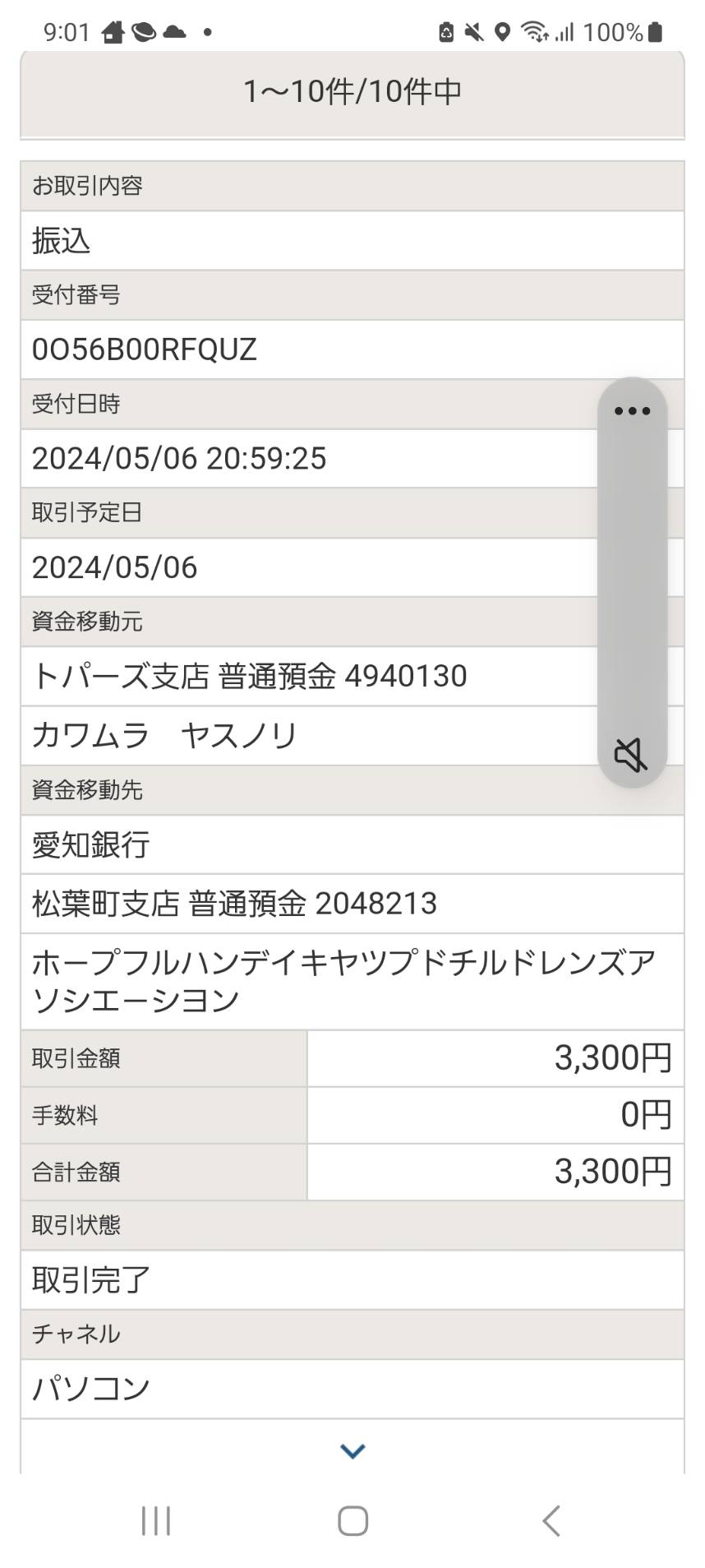Go to the home screen
Screen dimensions: 705x1568
pos(352,1520)
